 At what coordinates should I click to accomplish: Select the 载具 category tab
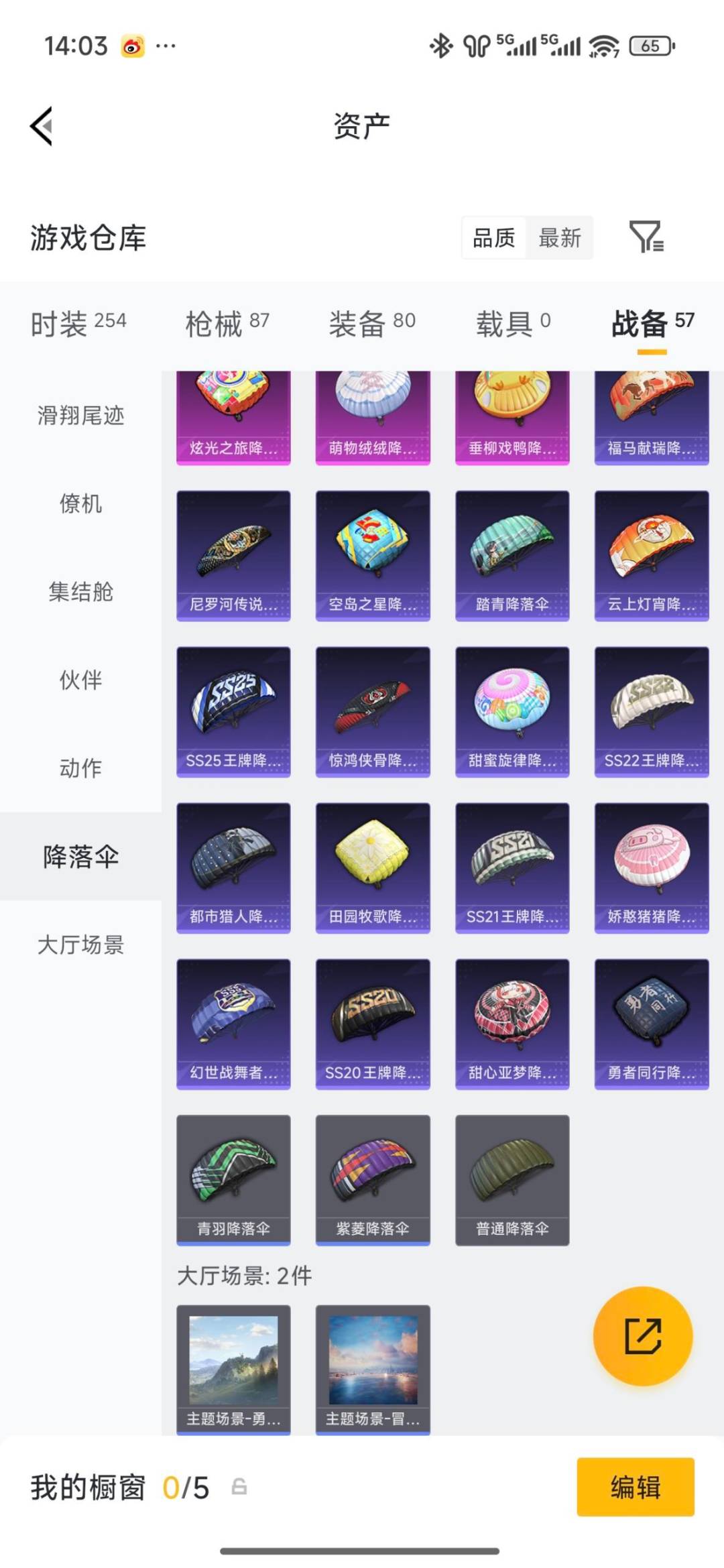pyautogui.click(x=512, y=322)
